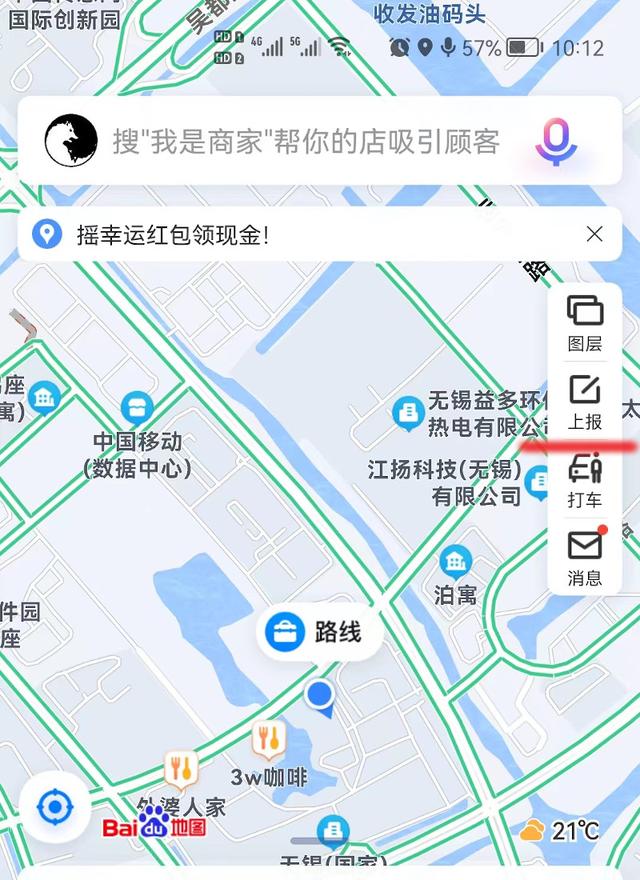Select the 中国移动(数据中心) marker
Screen dimensions: 640x880
[136, 407]
